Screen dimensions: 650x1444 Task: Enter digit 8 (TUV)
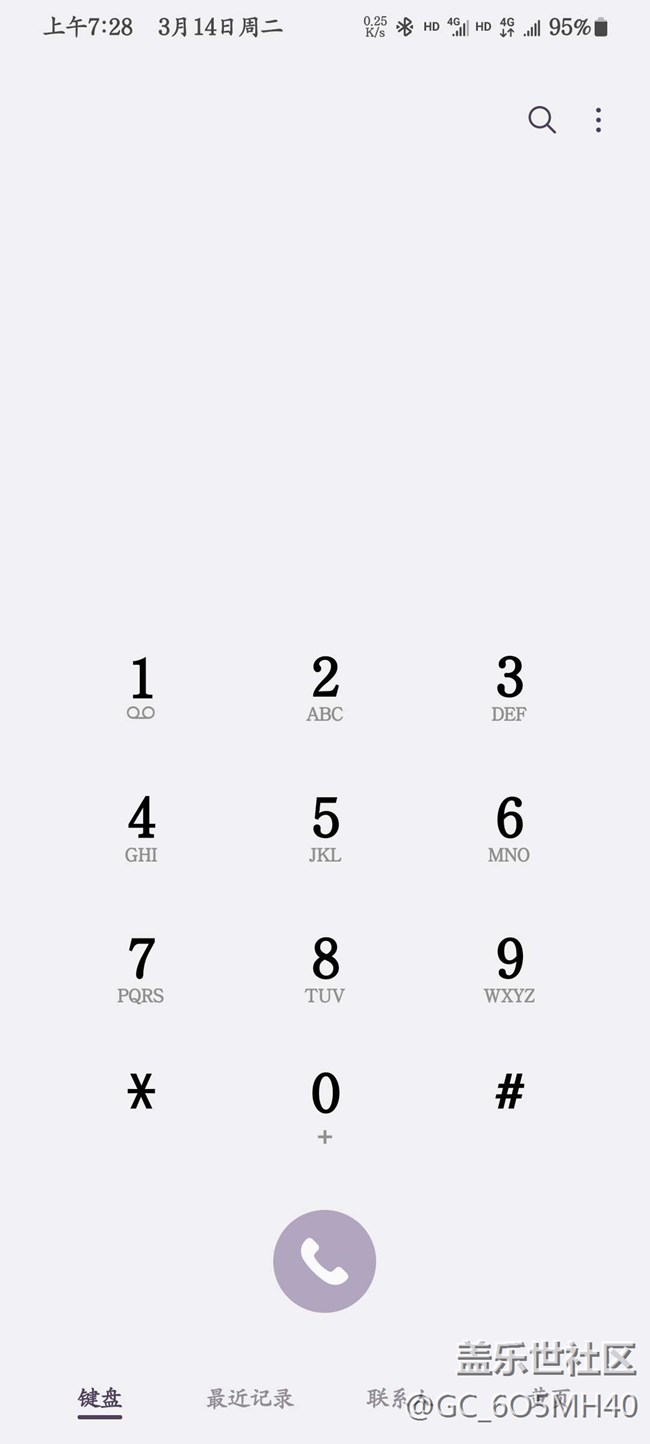coord(325,969)
